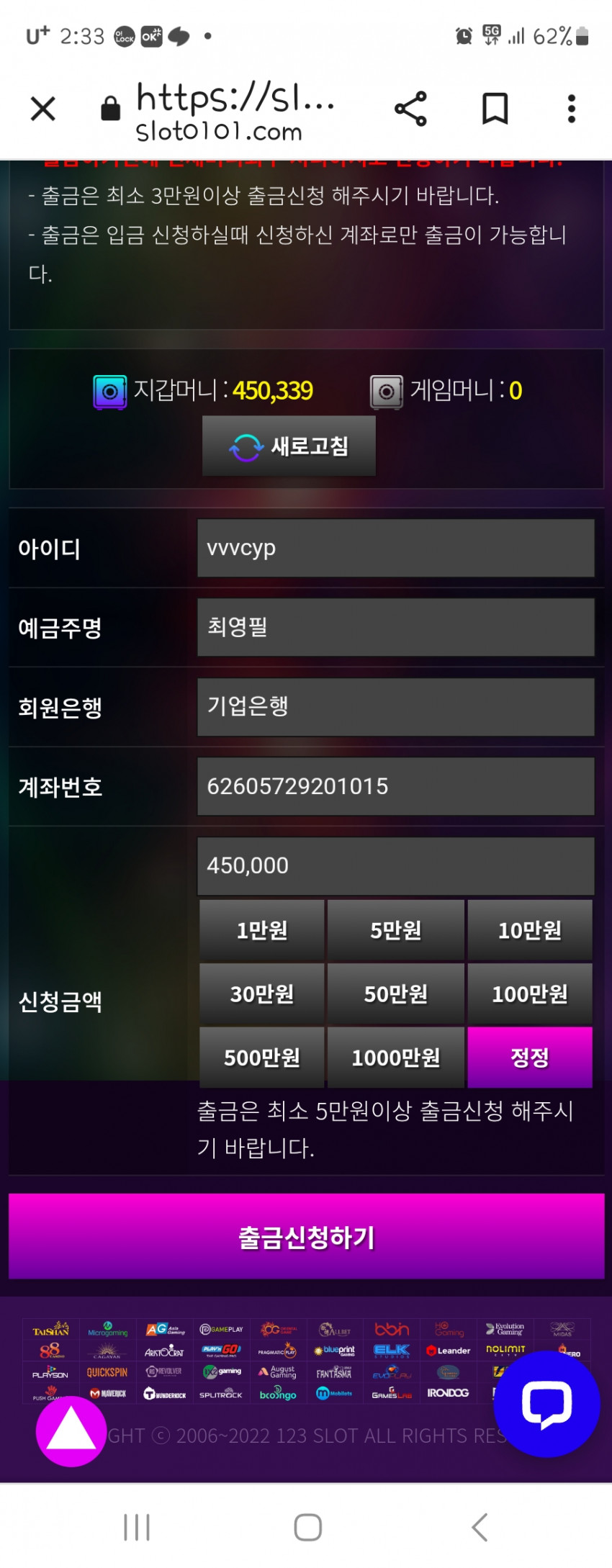Submit with 출금신청하기 button
Image resolution: width=612 pixels, height=1568 pixels.
(306, 1237)
